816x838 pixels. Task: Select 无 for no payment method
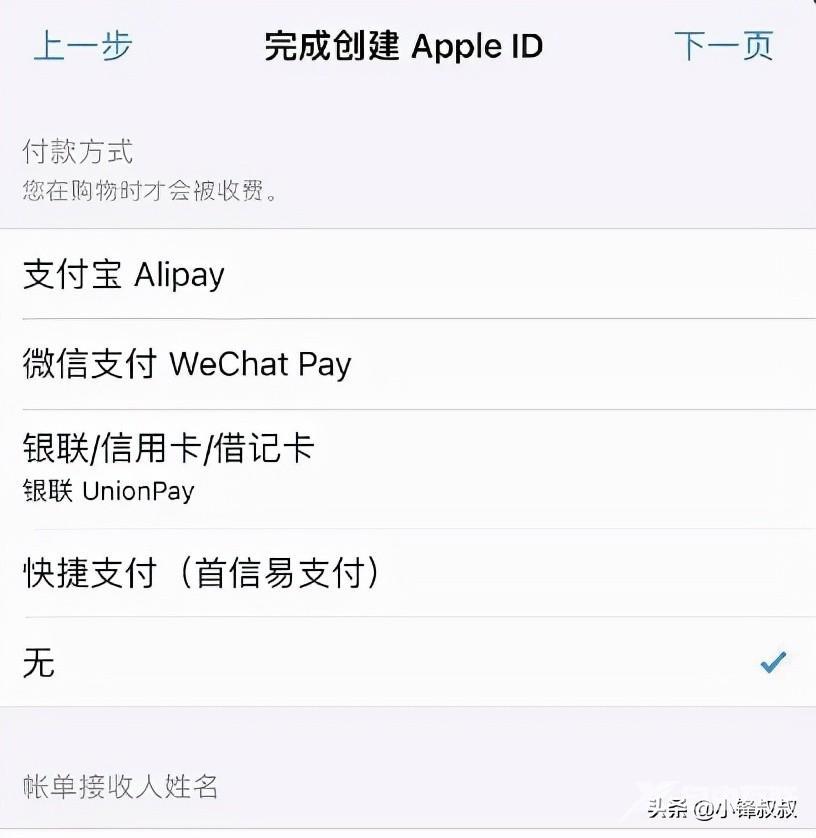click(40, 662)
